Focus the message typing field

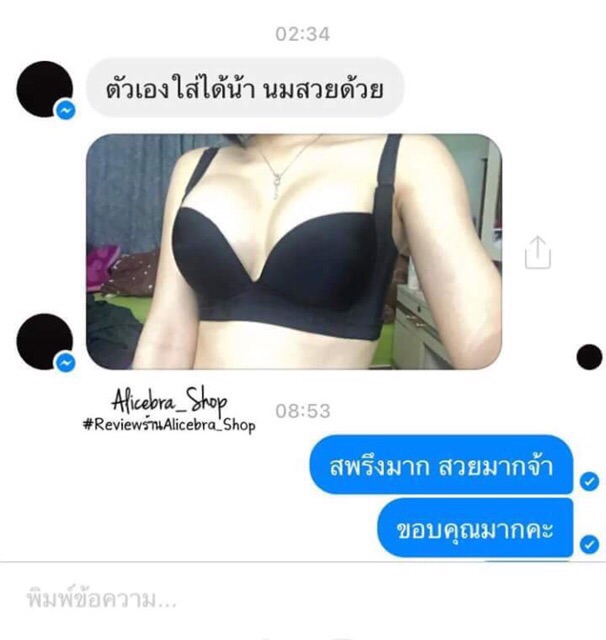click(x=303, y=600)
